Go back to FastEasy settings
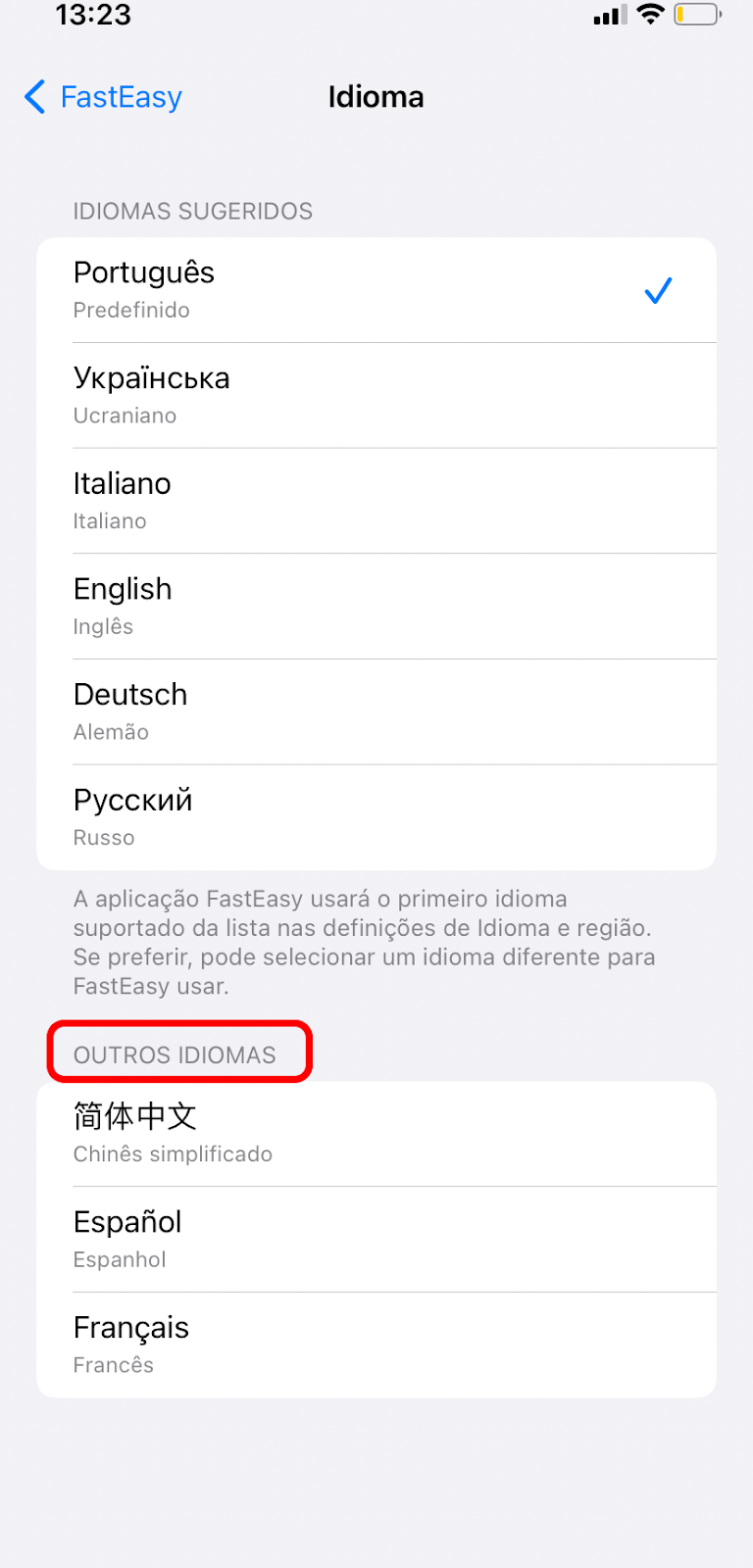Screen dimensions: 753x1568 [x=103, y=97]
